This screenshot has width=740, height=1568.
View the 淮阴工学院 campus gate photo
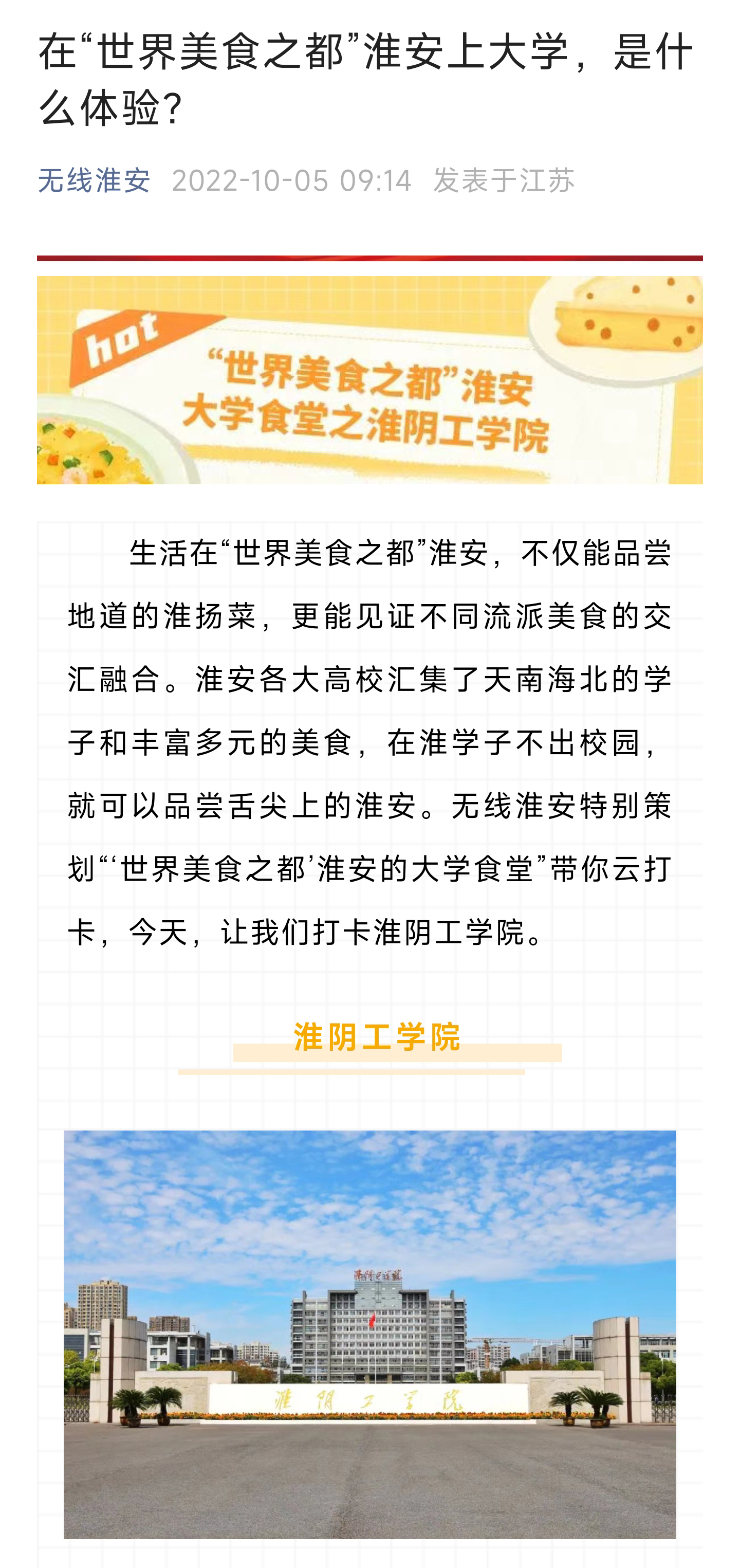(x=369, y=1333)
